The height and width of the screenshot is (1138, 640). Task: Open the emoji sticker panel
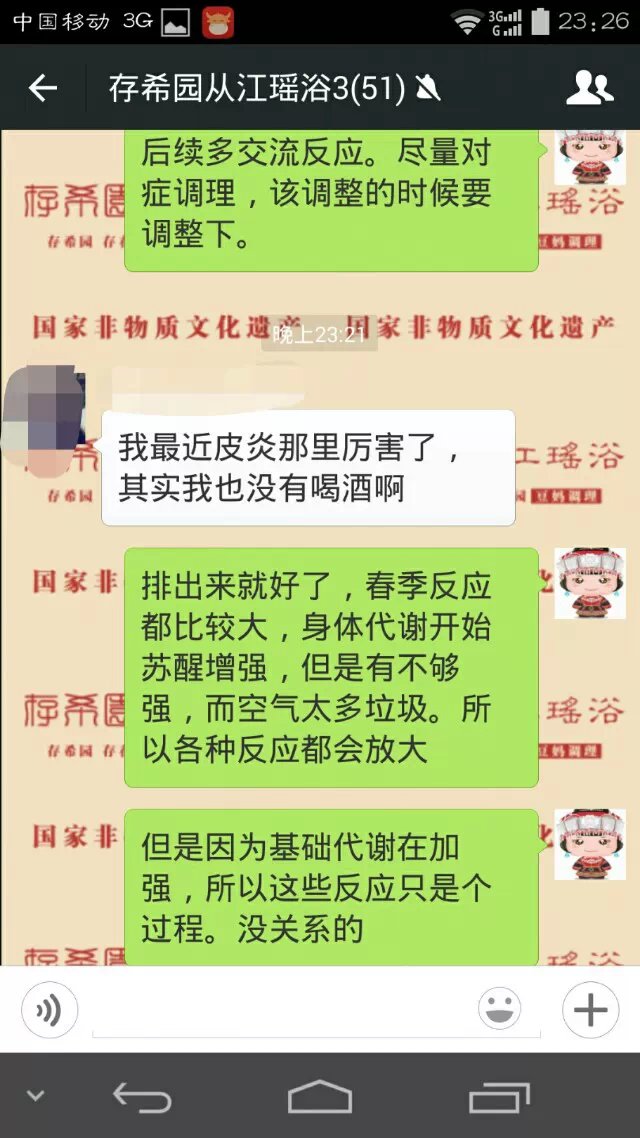click(499, 1010)
